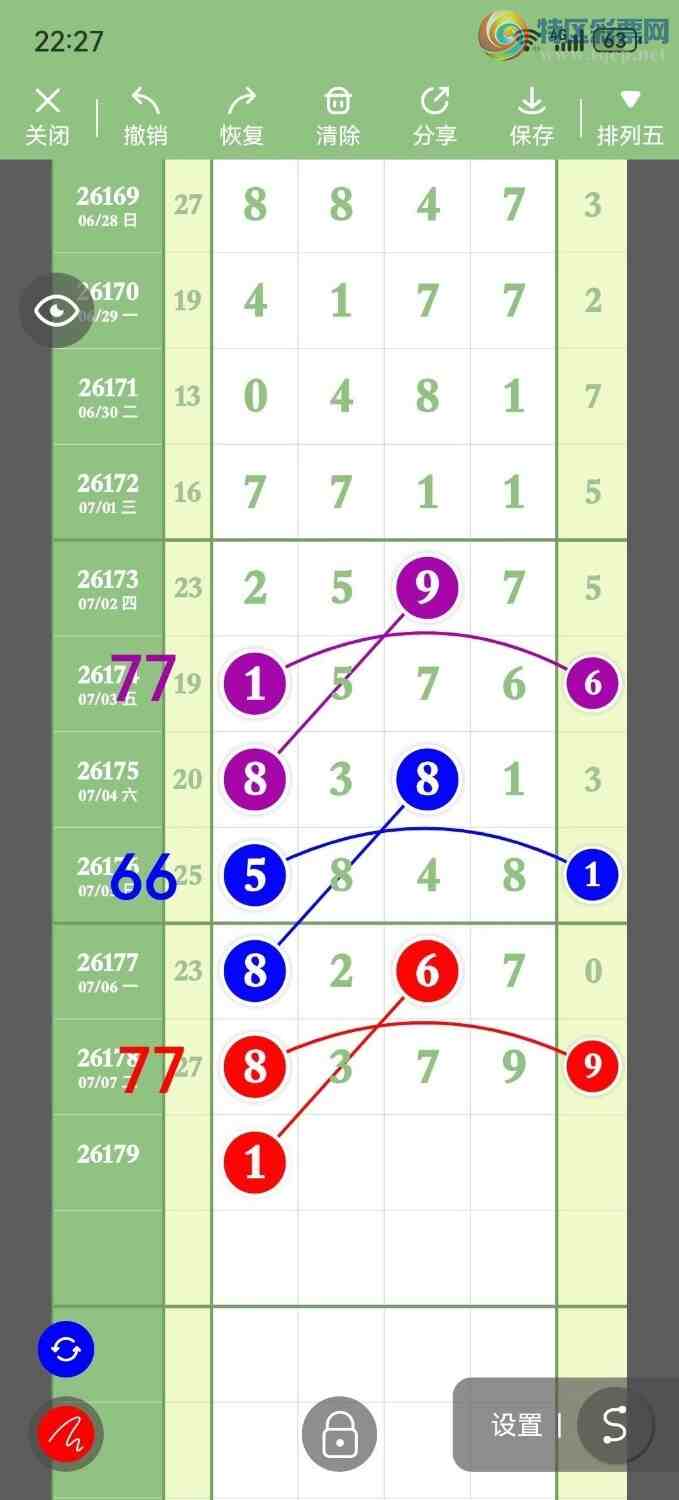The width and height of the screenshot is (679, 1500).
Task: Share the chart via 分享
Action: tap(435, 117)
